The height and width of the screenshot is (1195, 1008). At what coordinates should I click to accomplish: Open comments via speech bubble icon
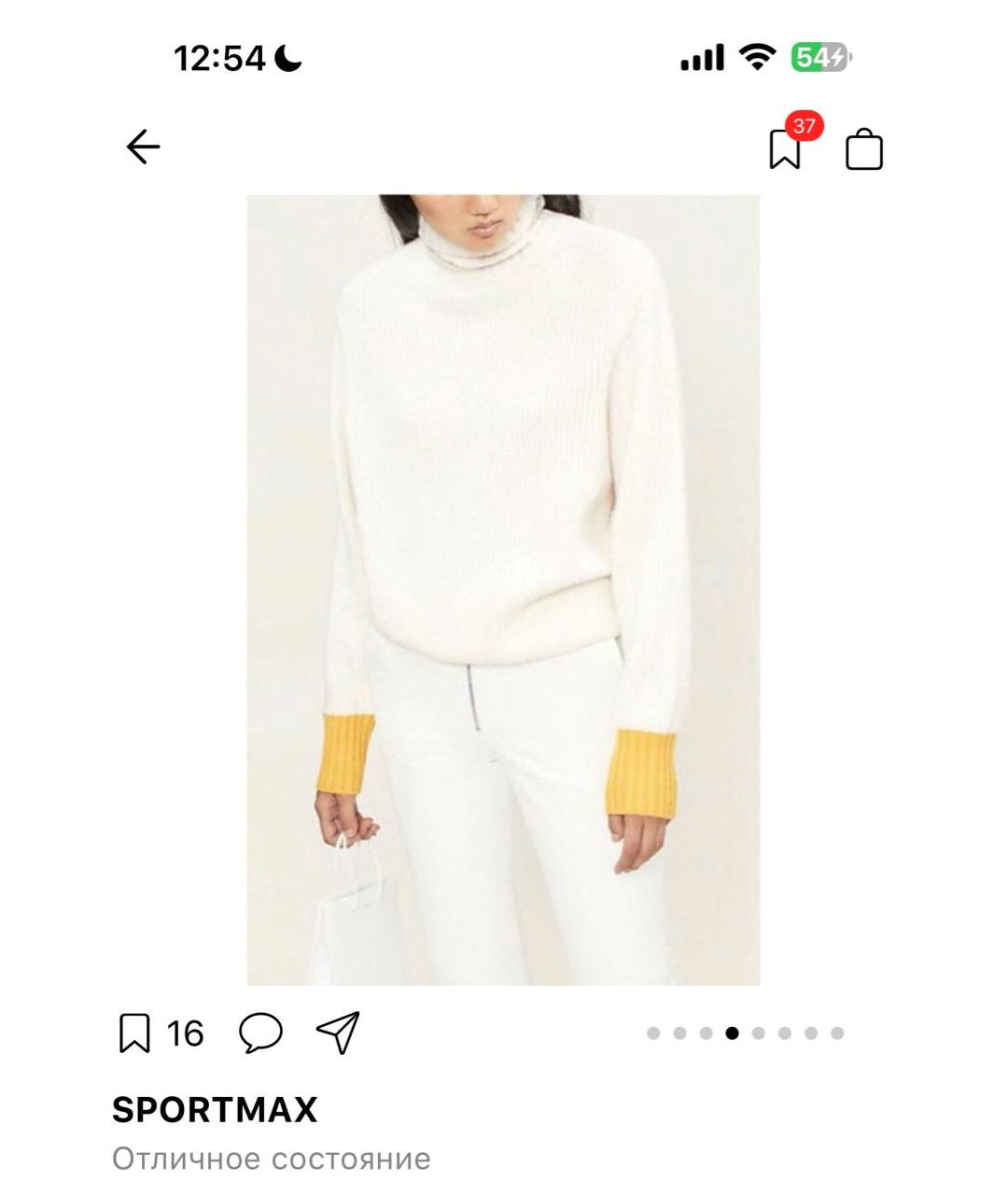tap(262, 1033)
